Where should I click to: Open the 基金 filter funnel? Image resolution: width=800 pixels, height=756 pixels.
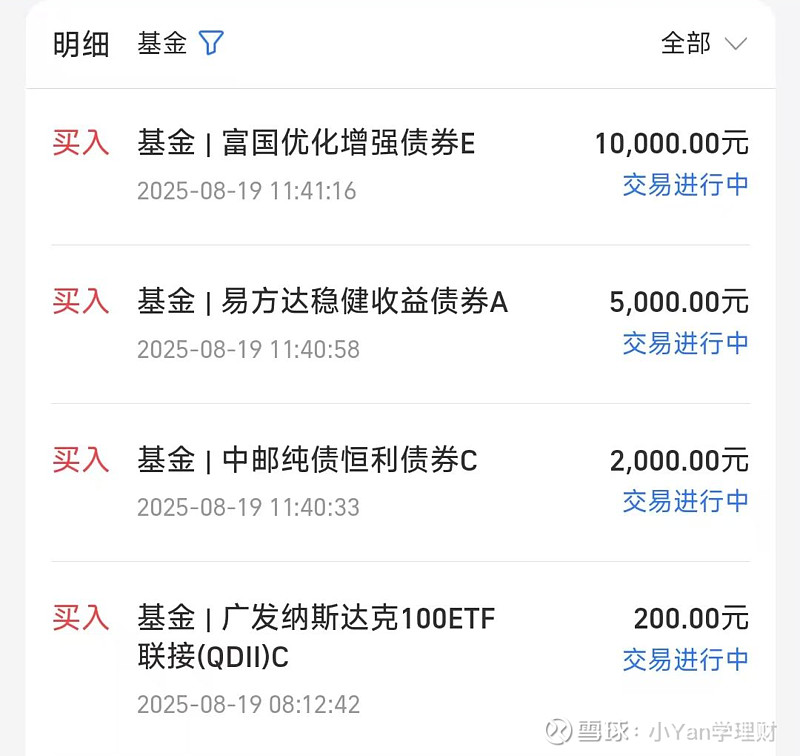[211, 43]
